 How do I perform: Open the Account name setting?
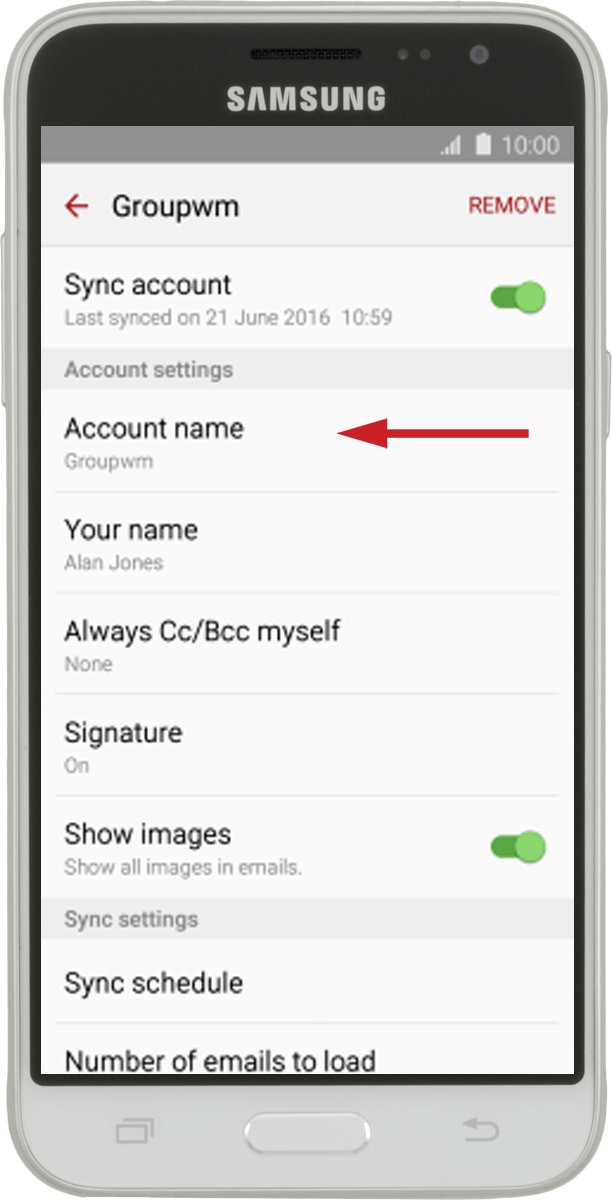click(x=307, y=442)
